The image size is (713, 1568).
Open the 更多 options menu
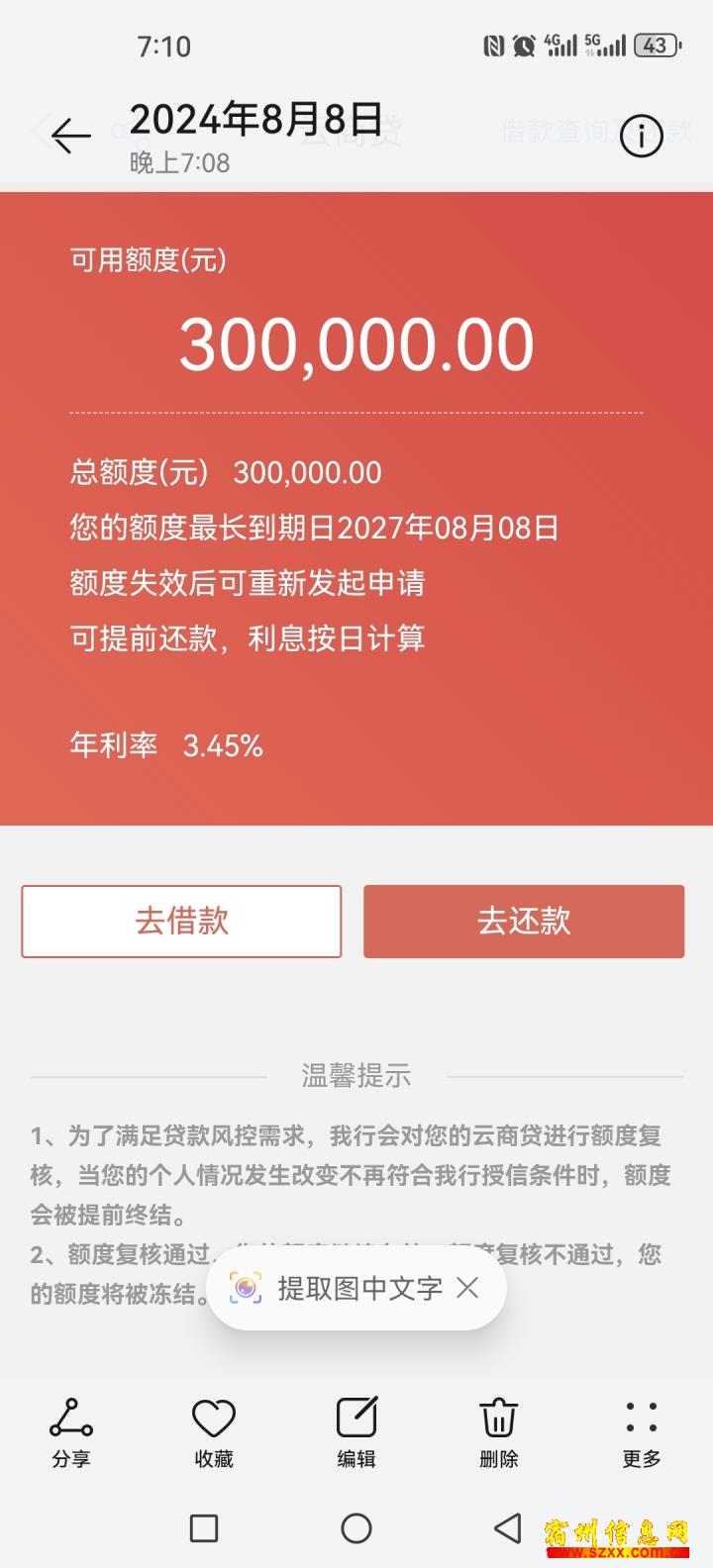tap(642, 1431)
